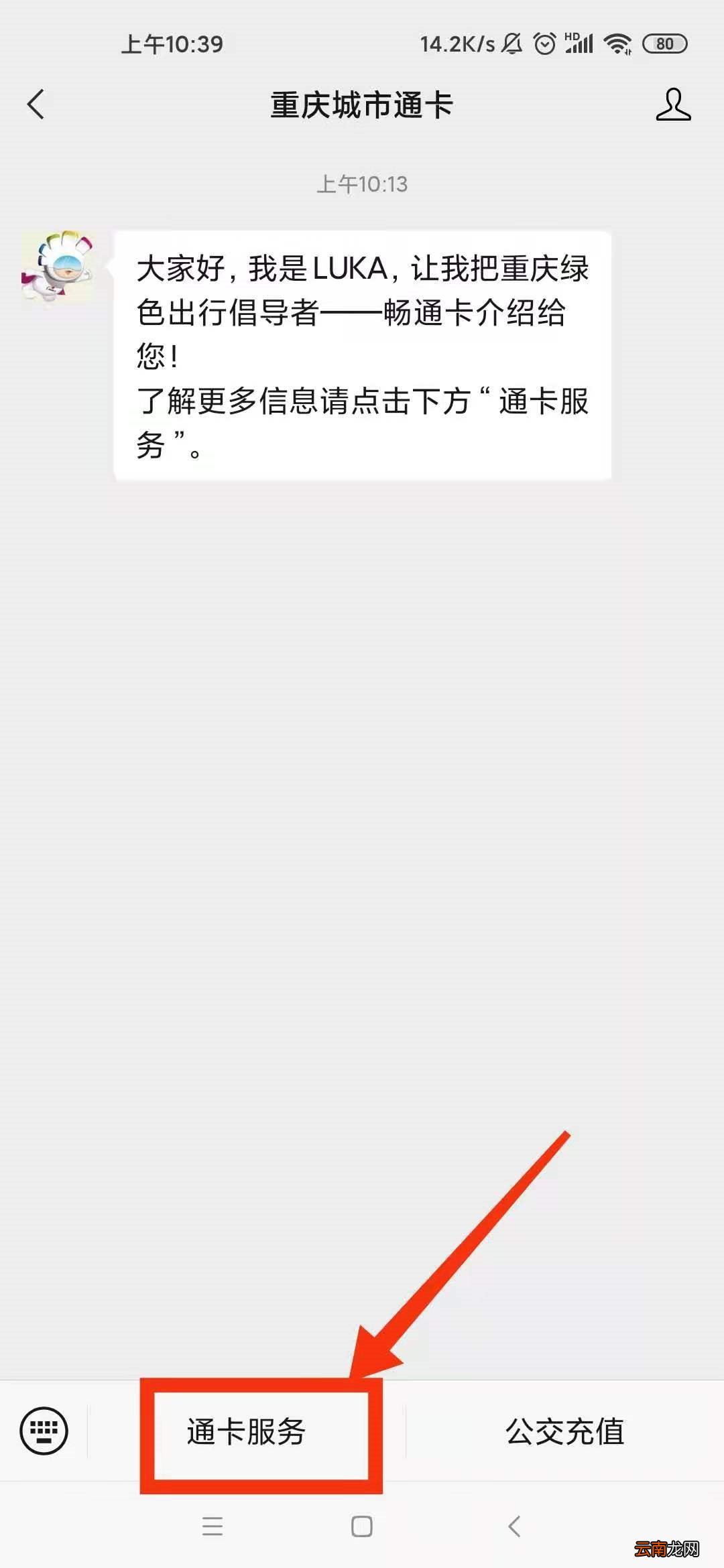This screenshot has width=724, height=1568.
Task: Tap the 上午10:13 timestamp label
Action: point(362,186)
